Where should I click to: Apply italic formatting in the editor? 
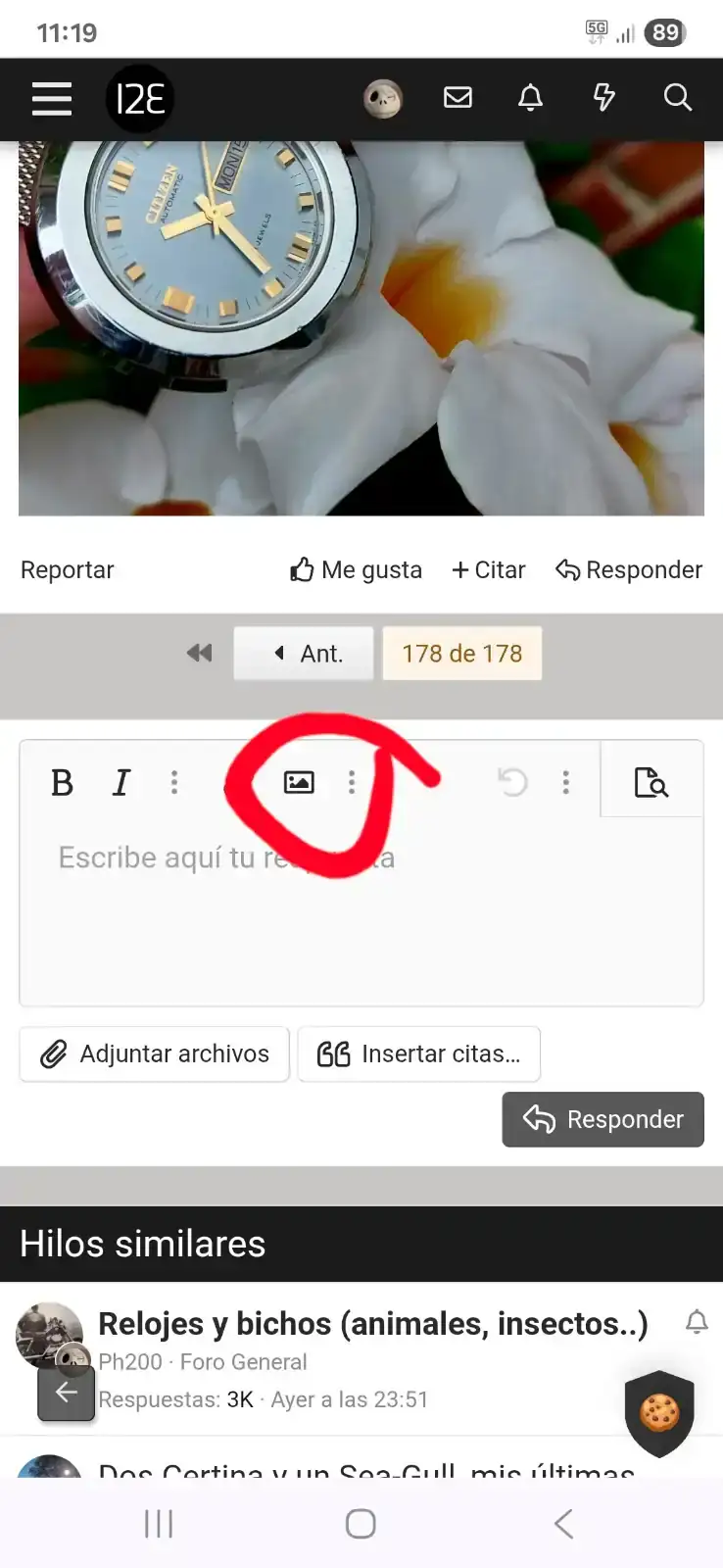[x=121, y=782]
